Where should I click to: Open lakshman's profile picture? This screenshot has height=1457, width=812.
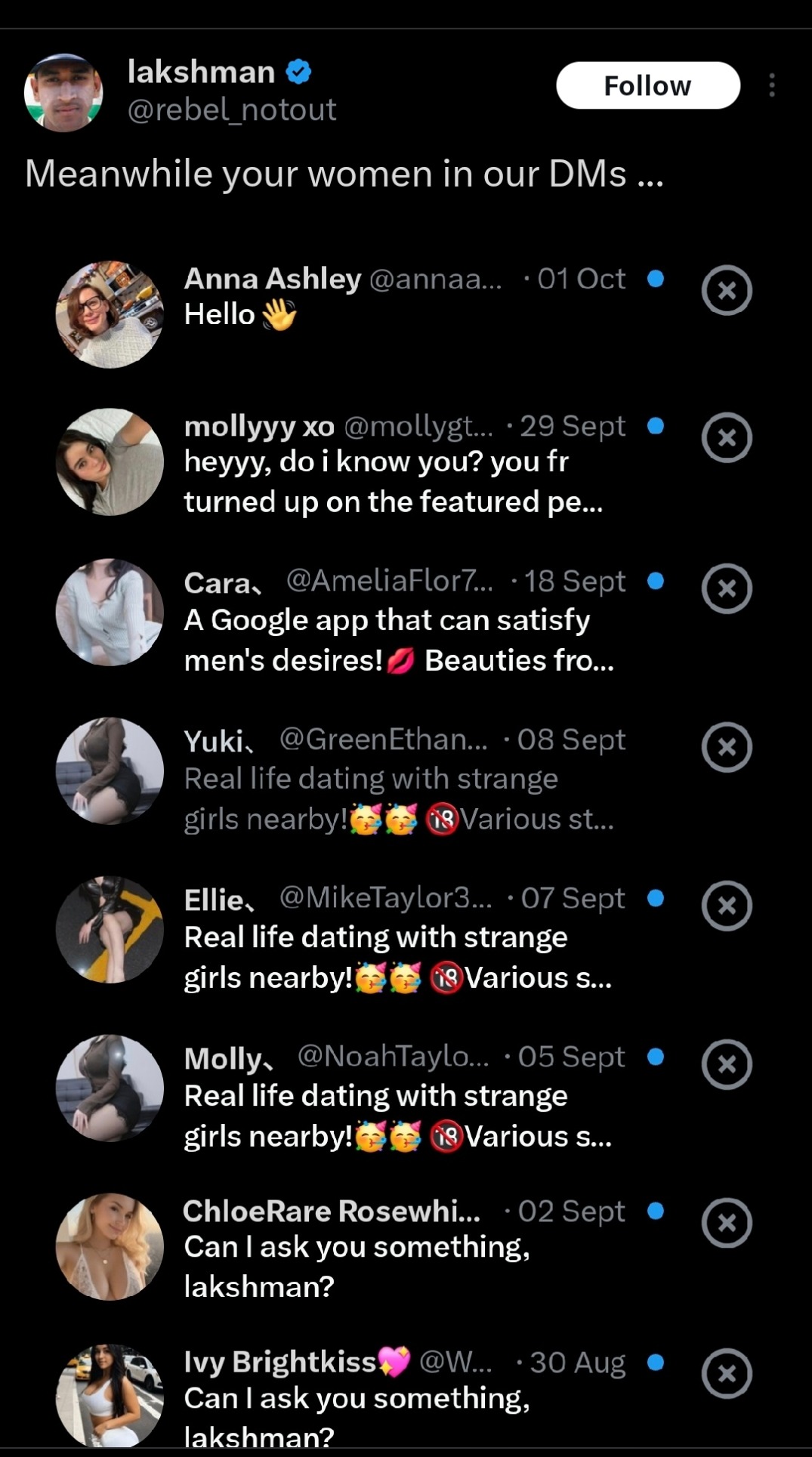pyautogui.click(x=63, y=92)
